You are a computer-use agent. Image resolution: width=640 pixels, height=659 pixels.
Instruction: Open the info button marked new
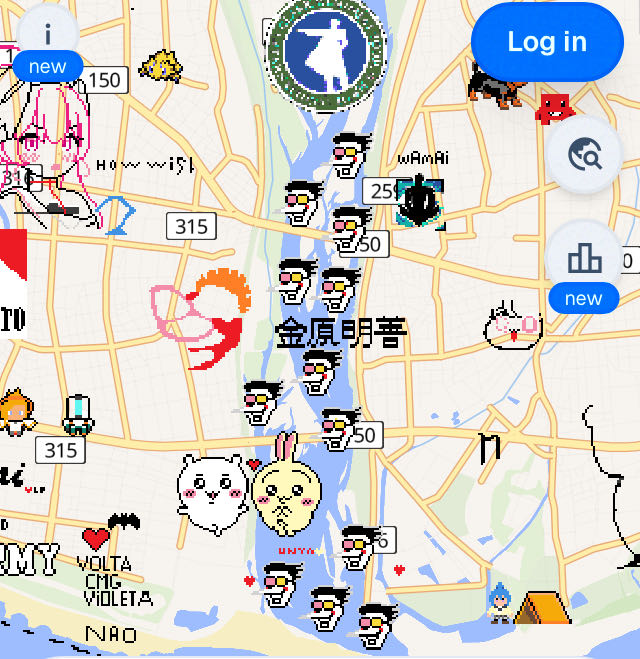pyautogui.click(x=47, y=35)
